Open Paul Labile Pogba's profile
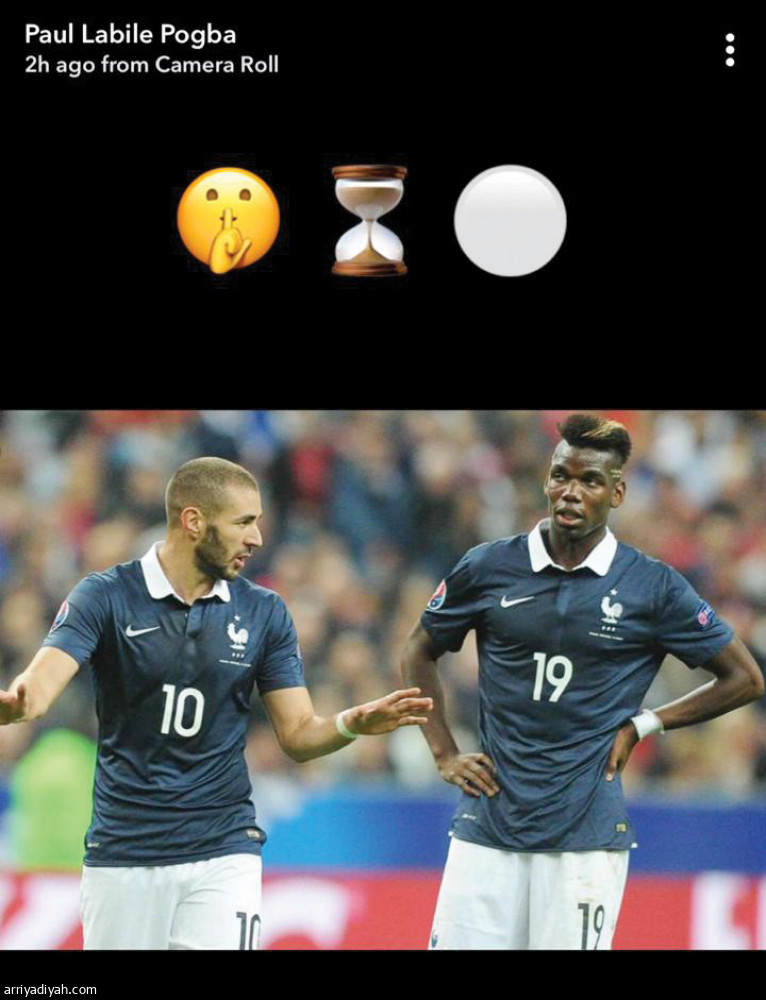This screenshot has height=1000, width=766. click(x=130, y=35)
